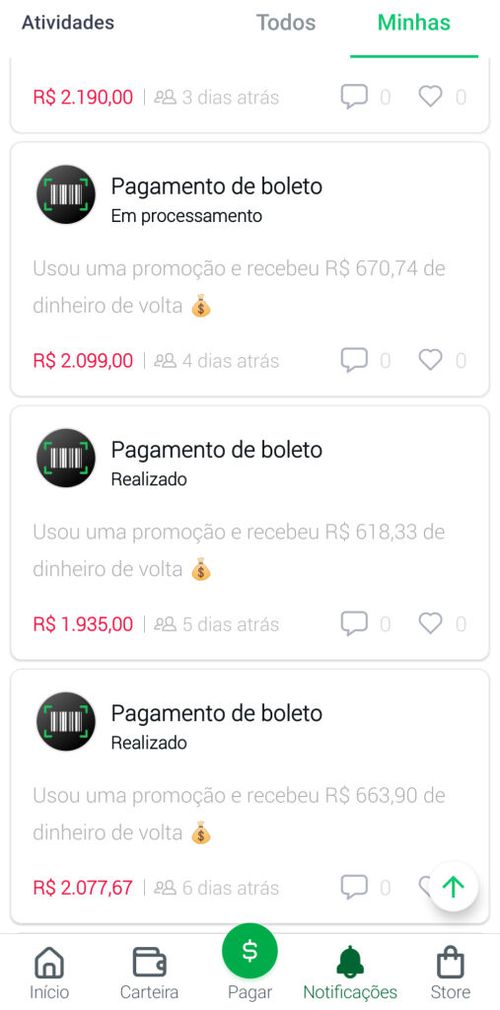Switch to the Todos tab
Viewport: 500px width, 1010px height.
click(x=285, y=23)
